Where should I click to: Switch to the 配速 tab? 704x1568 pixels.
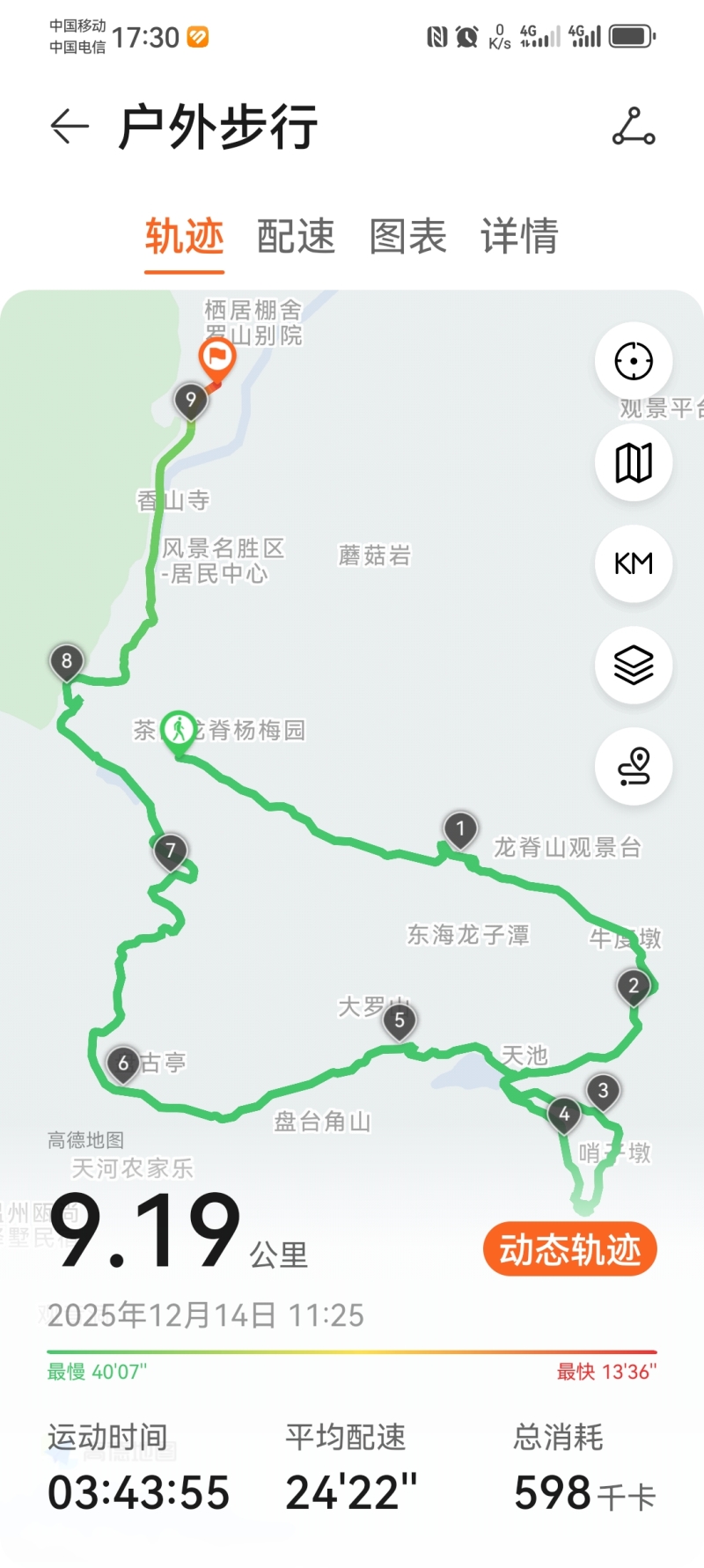tap(296, 236)
